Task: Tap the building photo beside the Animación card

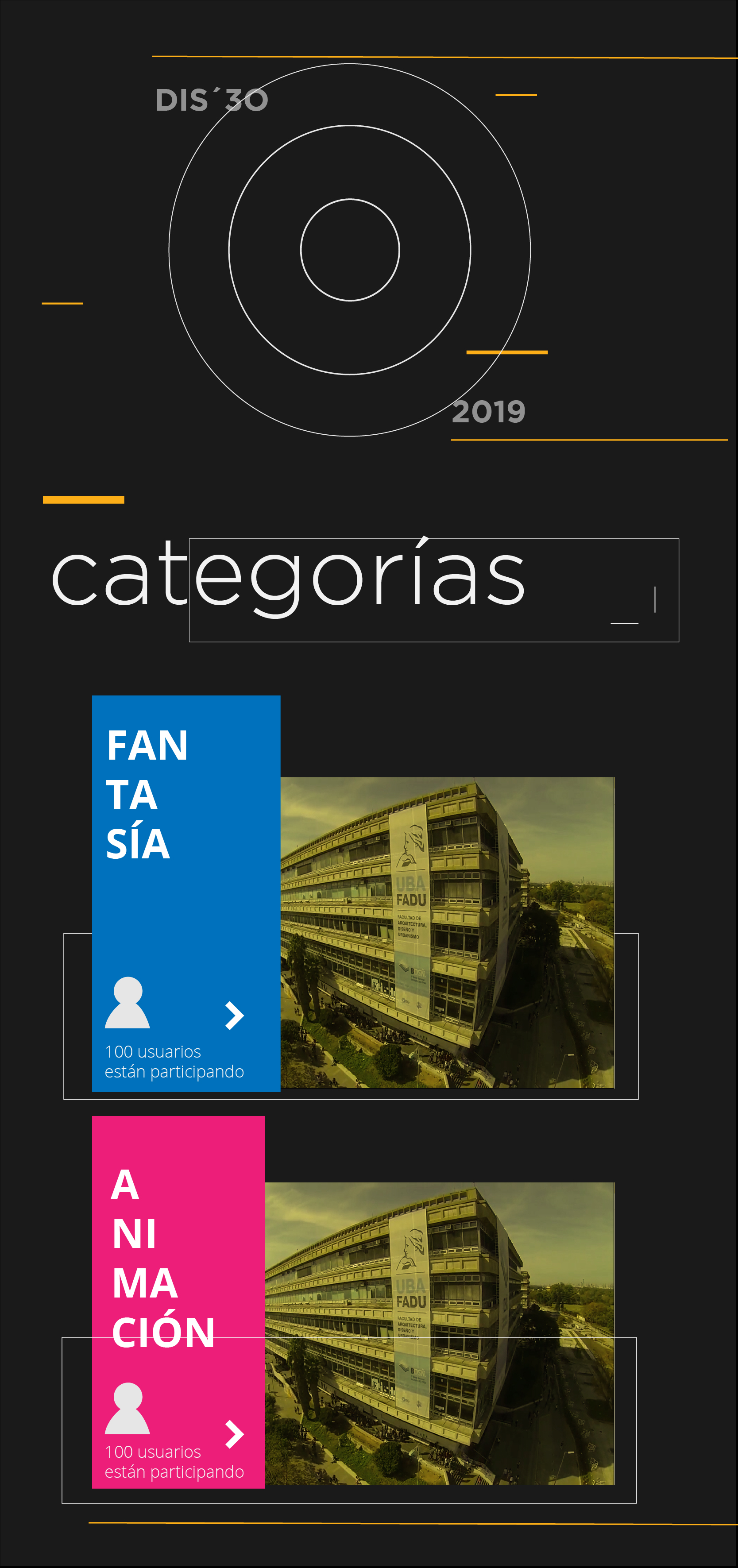Action: [440, 1333]
